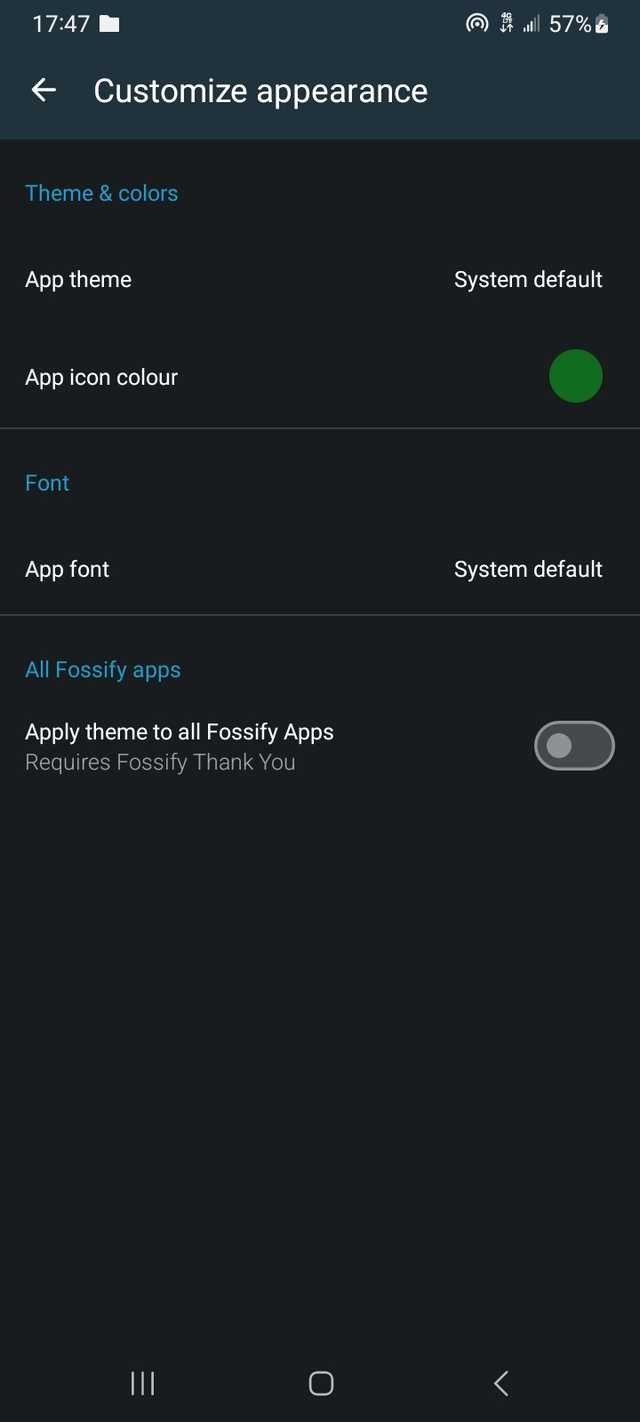Pick the green App icon colour swatch
Screen dimensions: 640x1422
576,377
